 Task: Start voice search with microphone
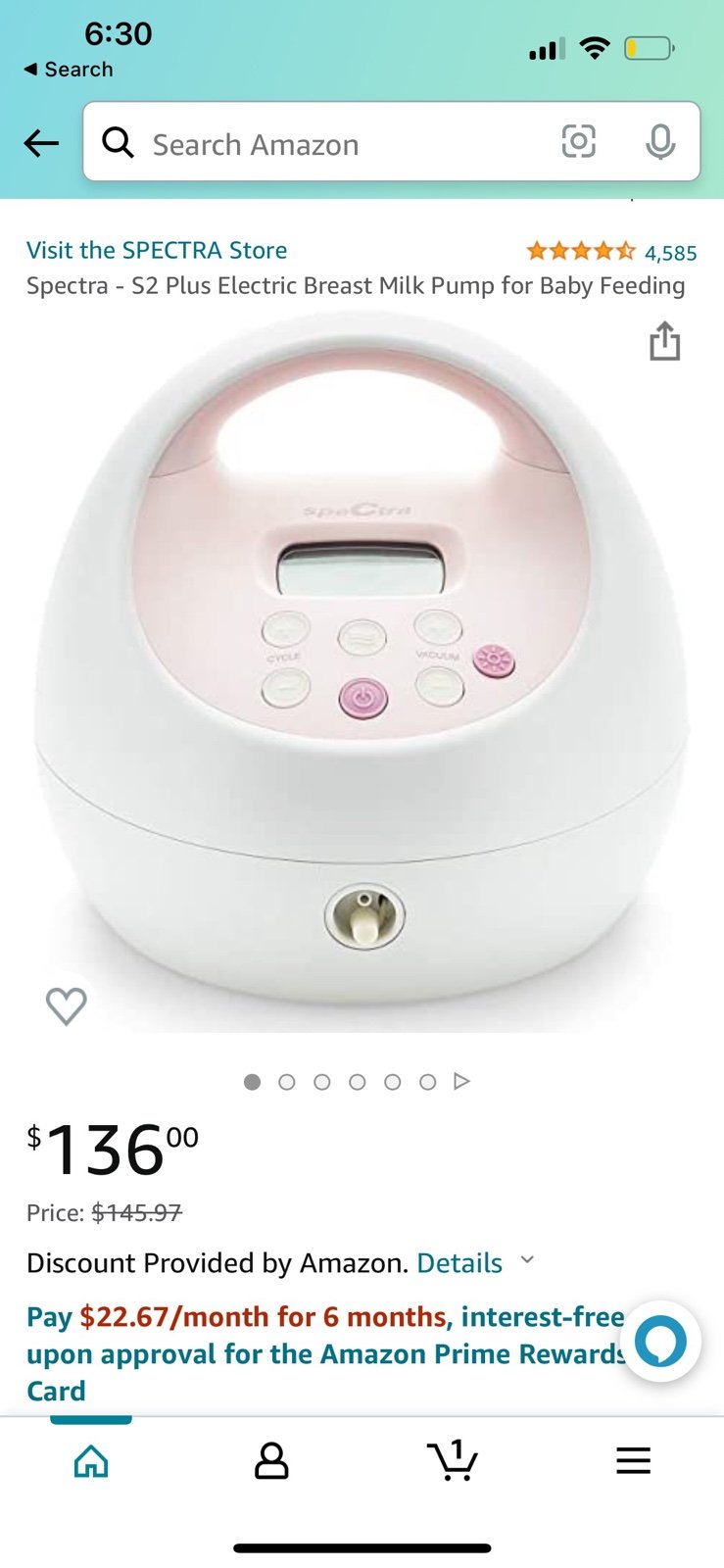tap(660, 142)
